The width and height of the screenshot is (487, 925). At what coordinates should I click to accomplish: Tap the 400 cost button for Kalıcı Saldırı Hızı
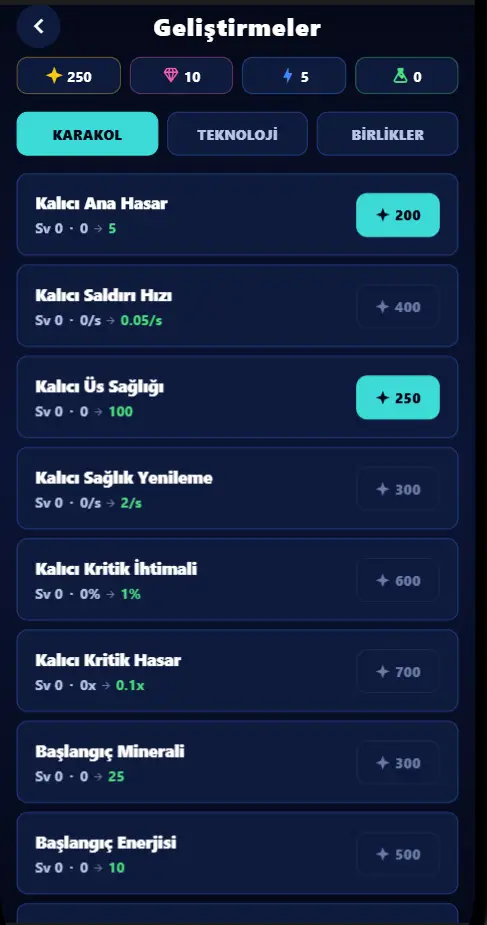pyautogui.click(x=398, y=306)
